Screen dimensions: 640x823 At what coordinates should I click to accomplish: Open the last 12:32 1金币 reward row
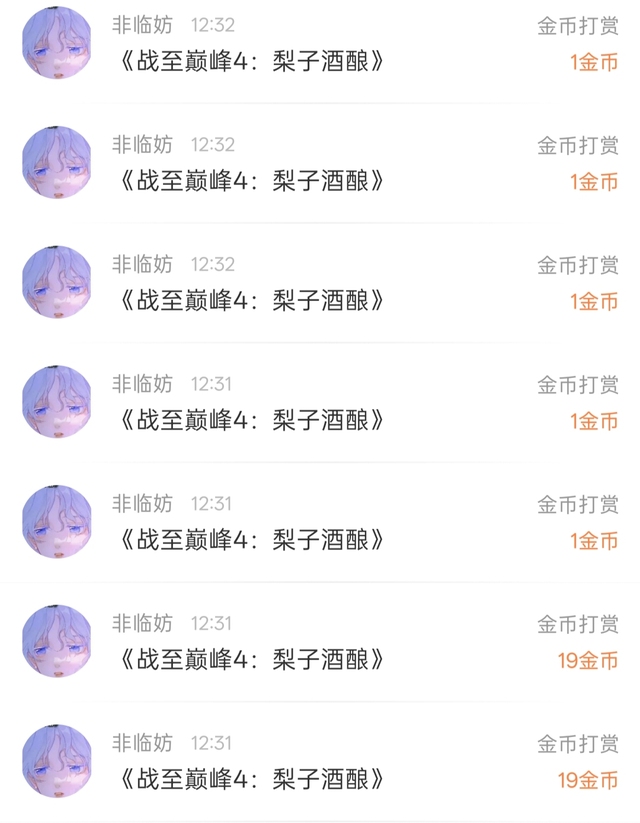tap(320, 283)
